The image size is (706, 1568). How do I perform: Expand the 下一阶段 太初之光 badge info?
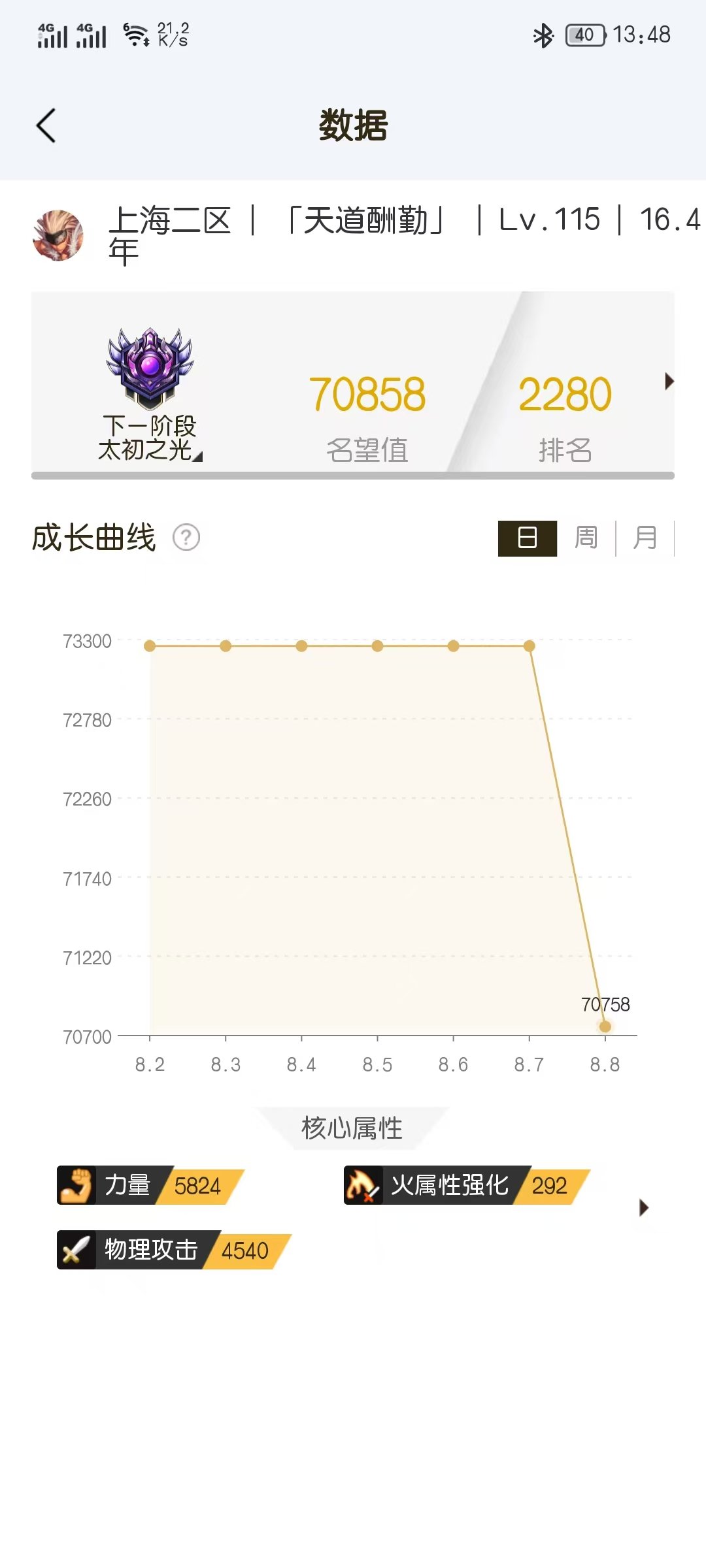(150, 438)
